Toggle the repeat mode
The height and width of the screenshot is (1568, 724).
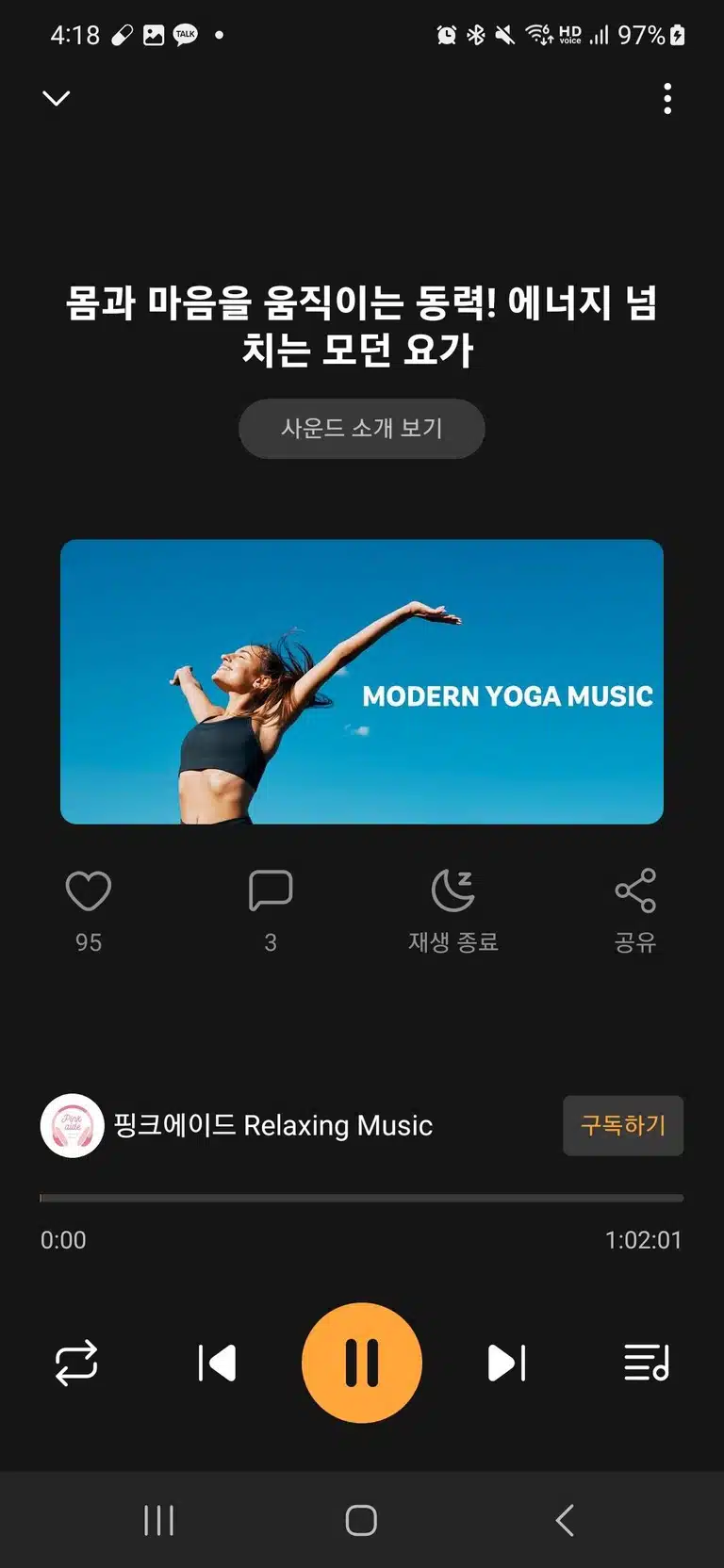[x=76, y=1363]
